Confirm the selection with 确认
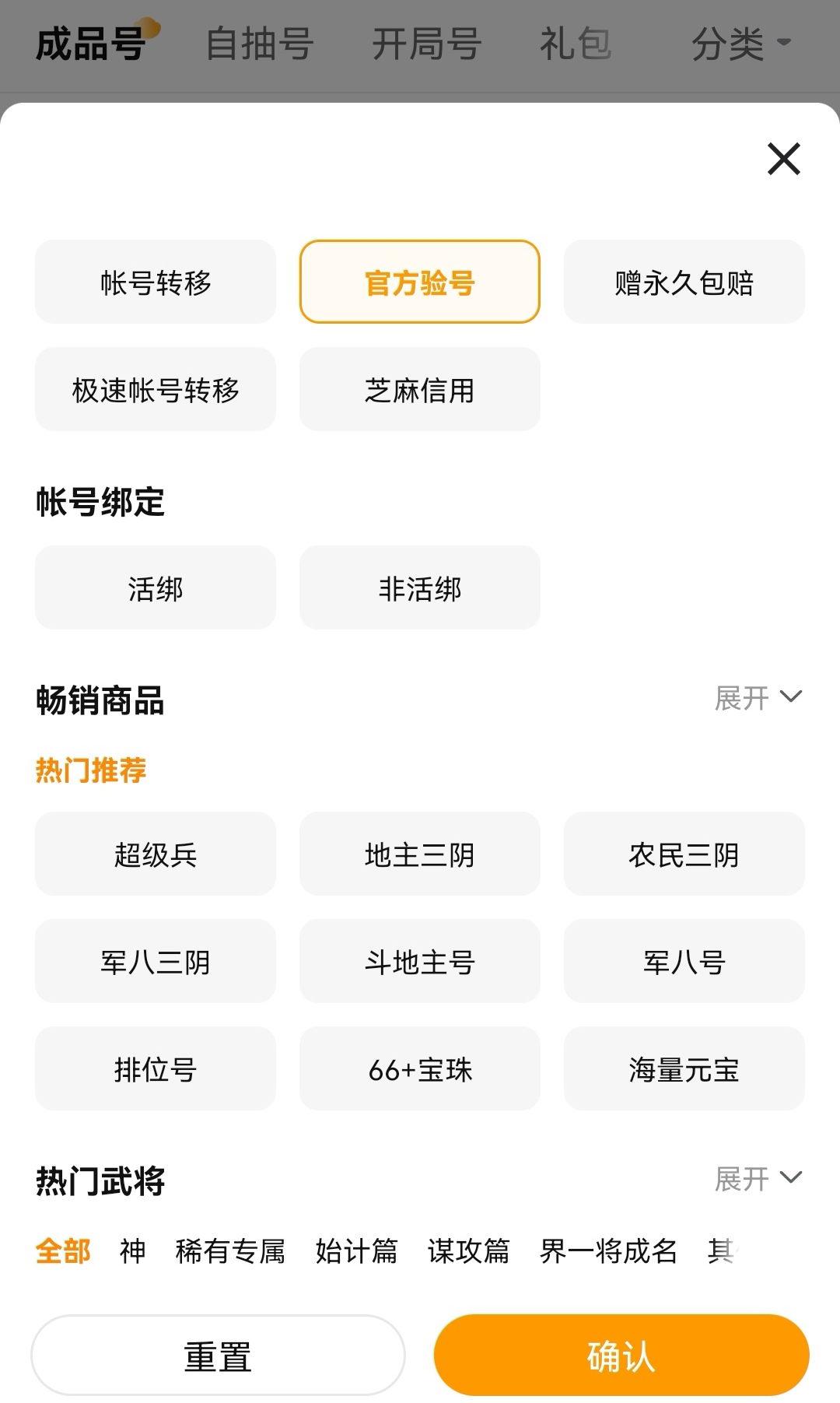 621,1356
